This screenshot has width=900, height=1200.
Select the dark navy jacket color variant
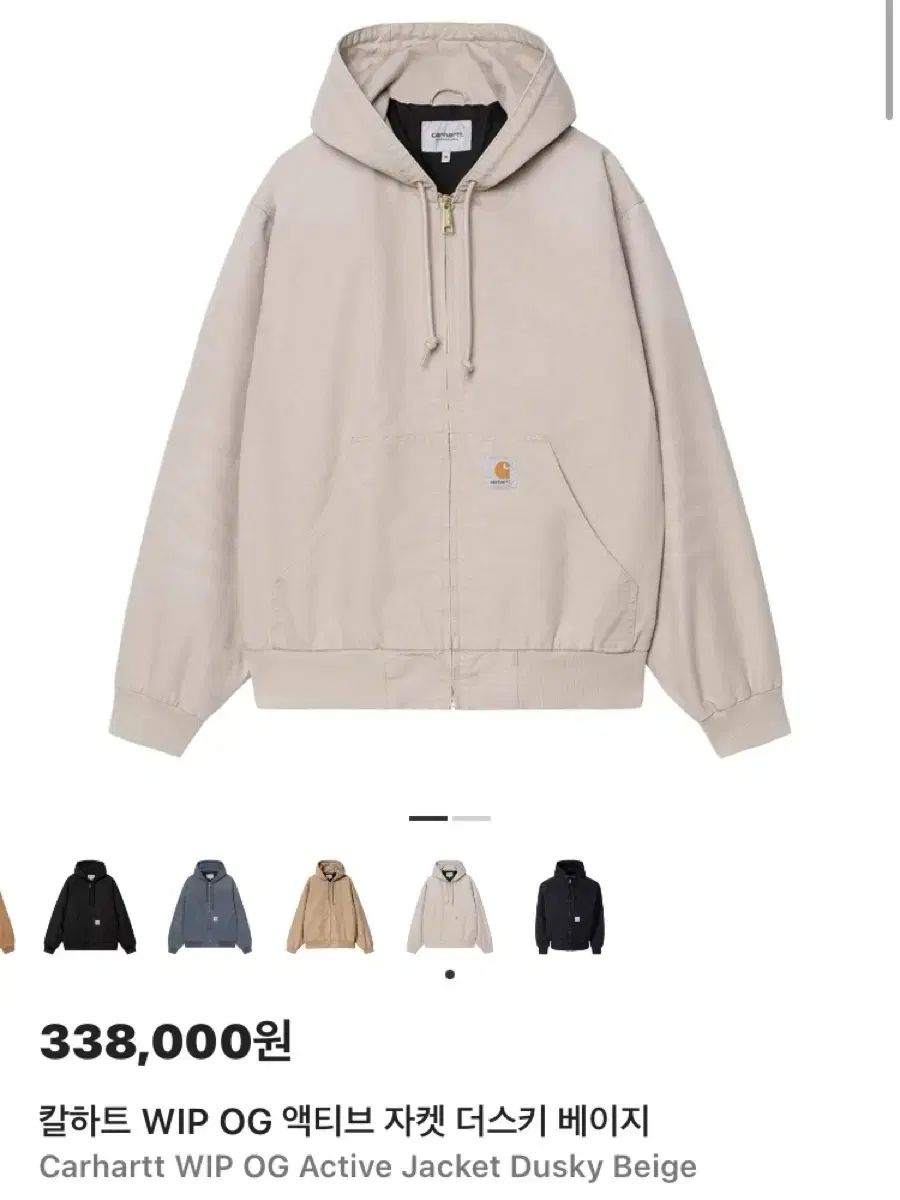point(570,908)
